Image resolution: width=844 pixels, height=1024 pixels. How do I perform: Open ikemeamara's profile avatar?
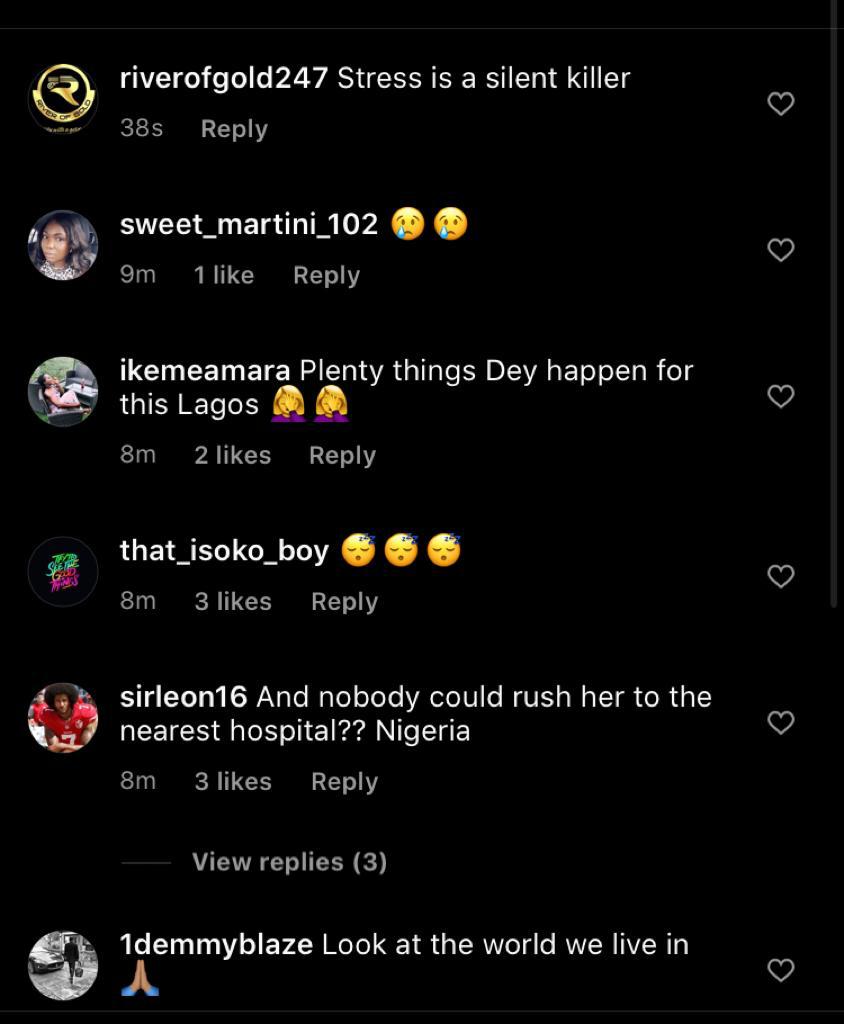click(63, 392)
